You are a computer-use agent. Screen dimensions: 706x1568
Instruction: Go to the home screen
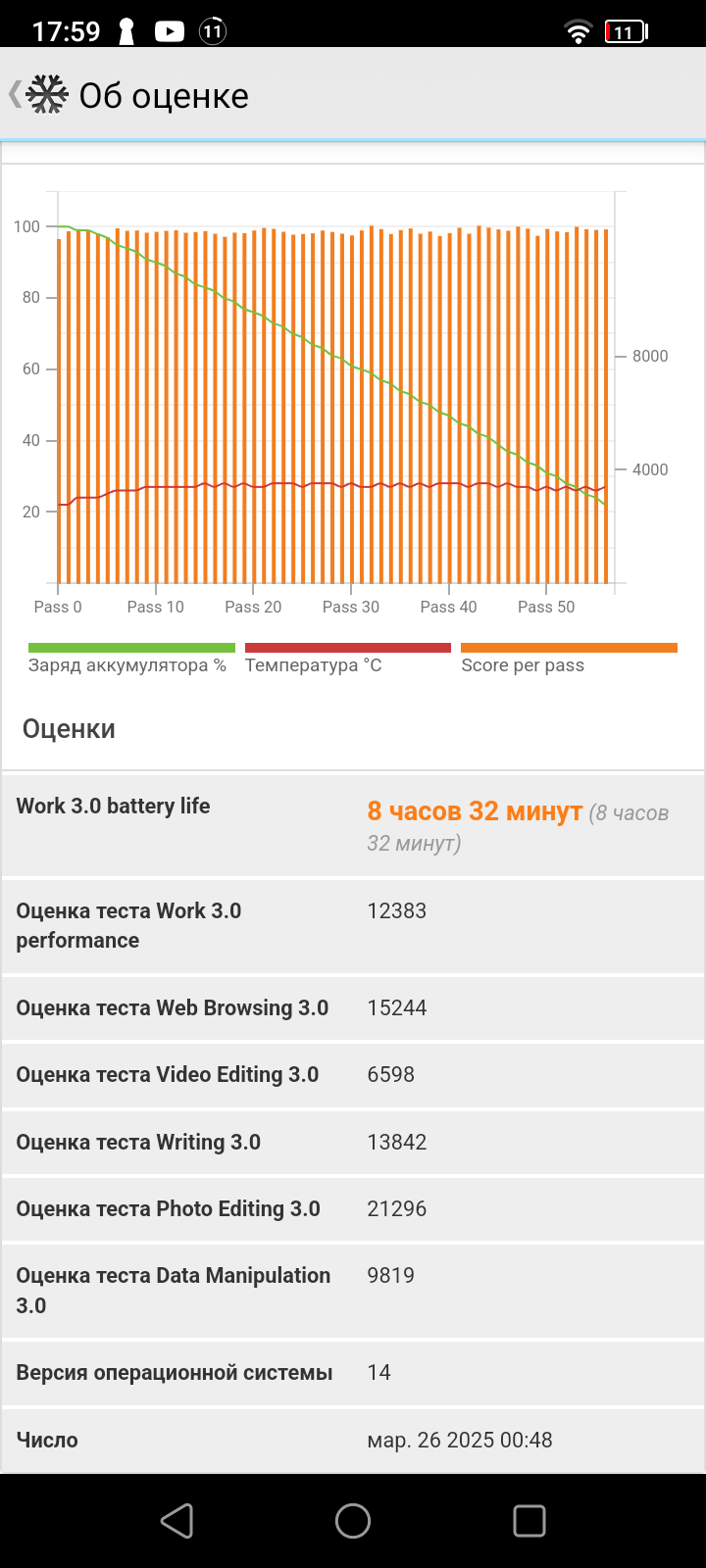coord(353,1520)
